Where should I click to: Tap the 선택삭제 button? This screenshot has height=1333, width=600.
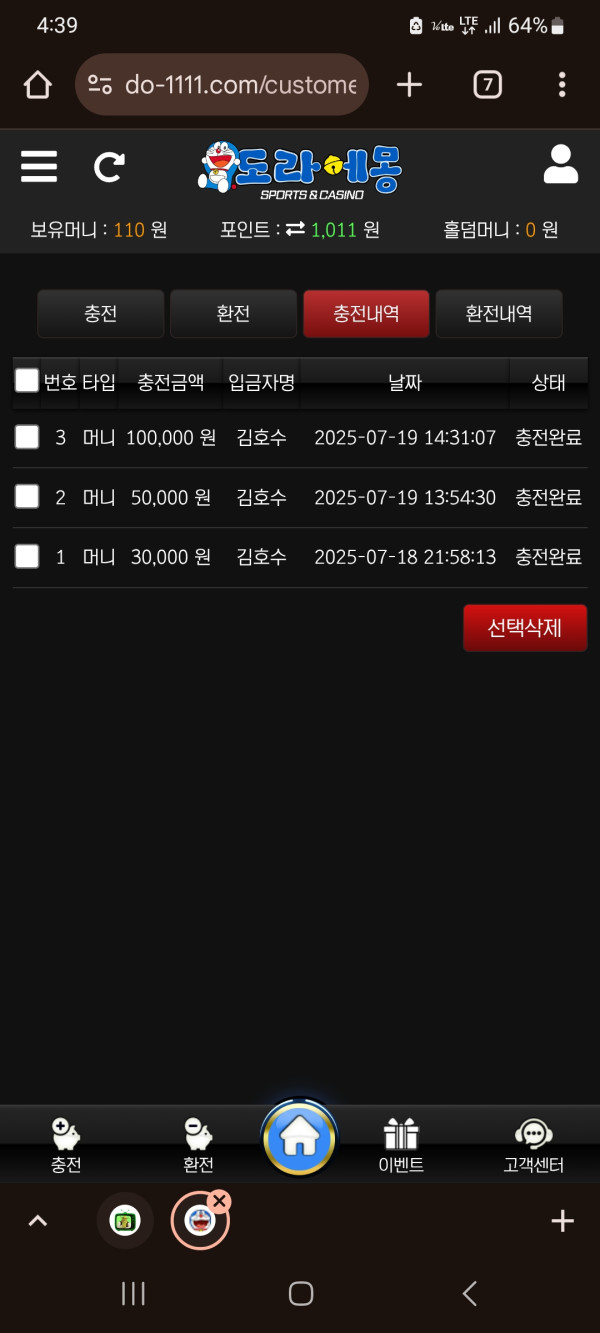pyautogui.click(x=524, y=628)
